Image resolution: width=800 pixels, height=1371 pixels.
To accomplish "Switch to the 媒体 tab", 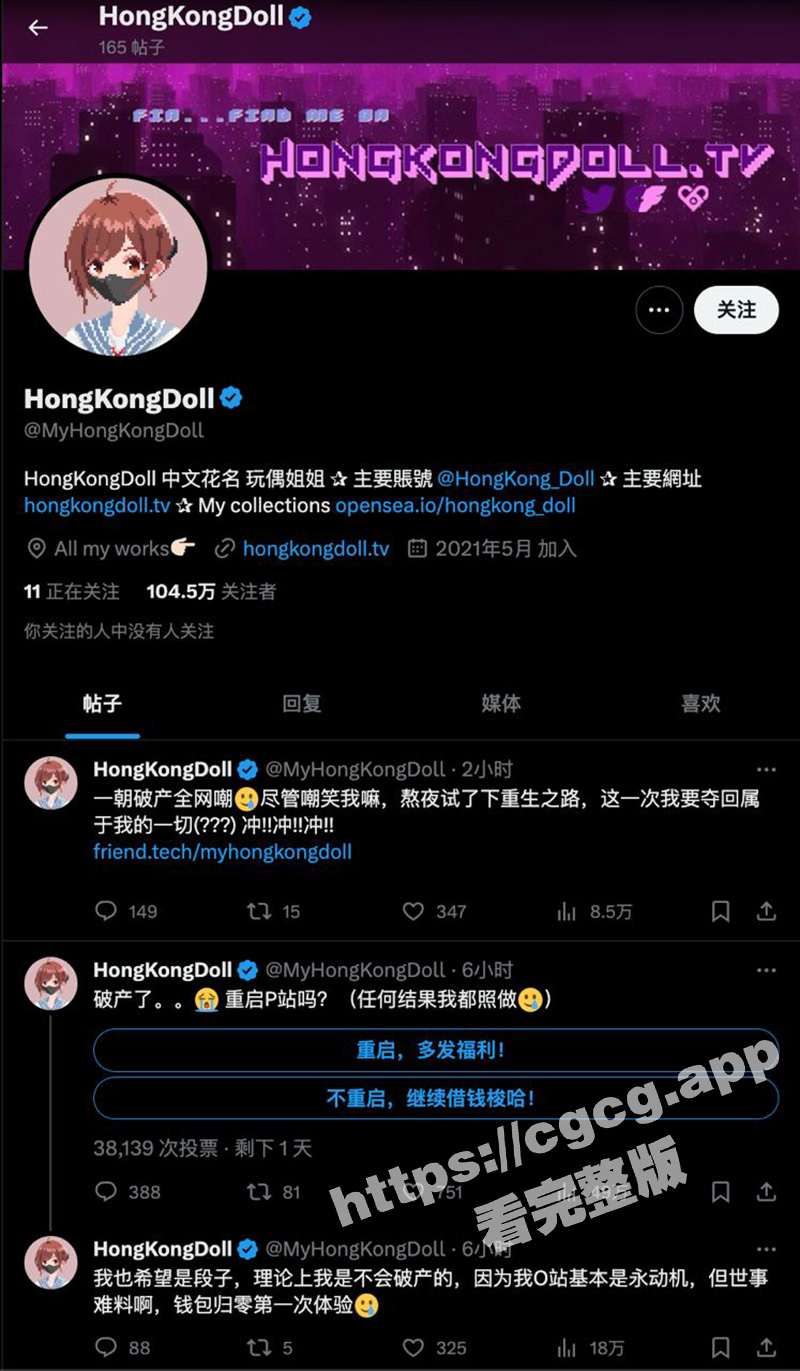I will click(x=501, y=704).
